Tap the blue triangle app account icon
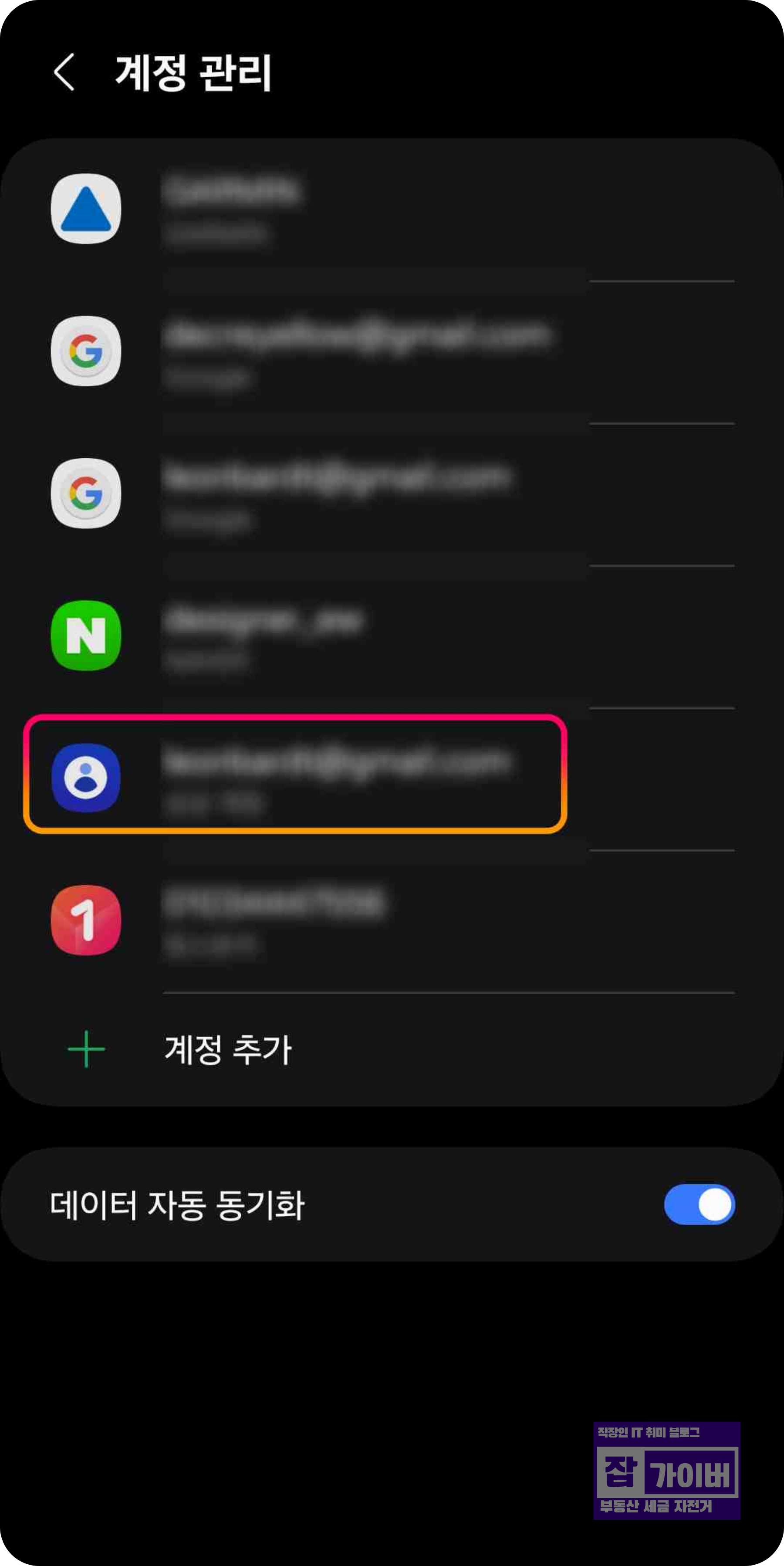 [85, 210]
